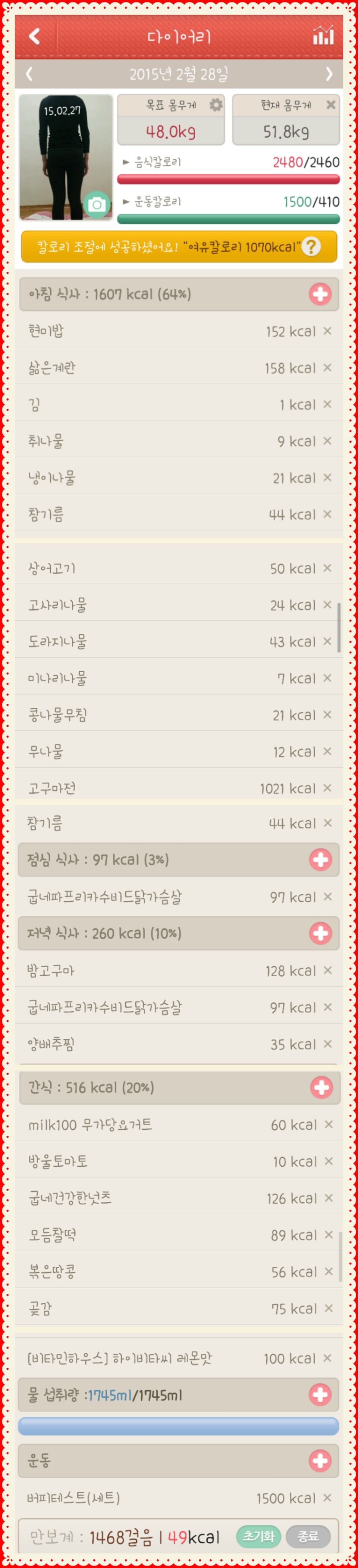Remove the 버피테스트(세트) exercise entry

[x=328, y=1497]
